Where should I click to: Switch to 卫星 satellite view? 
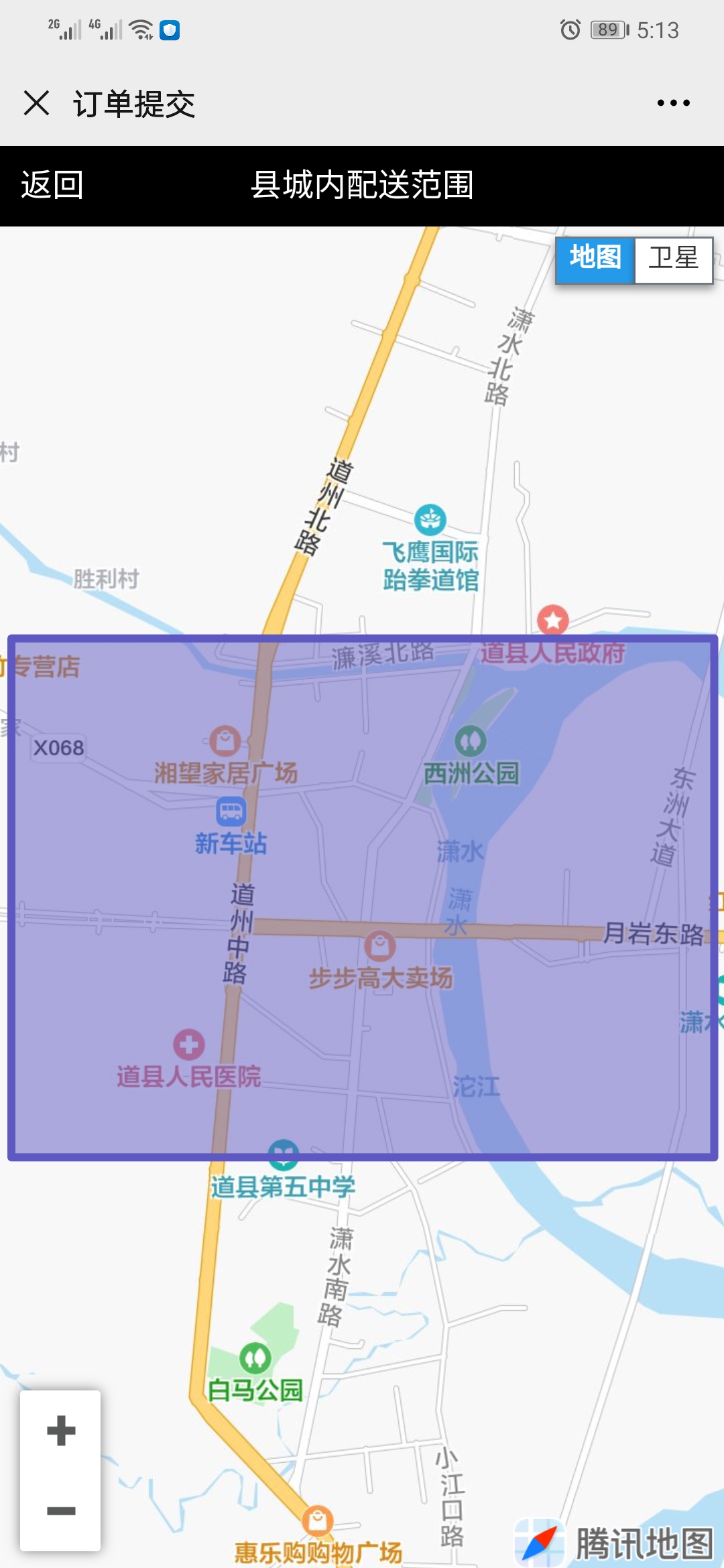coord(673,260)
